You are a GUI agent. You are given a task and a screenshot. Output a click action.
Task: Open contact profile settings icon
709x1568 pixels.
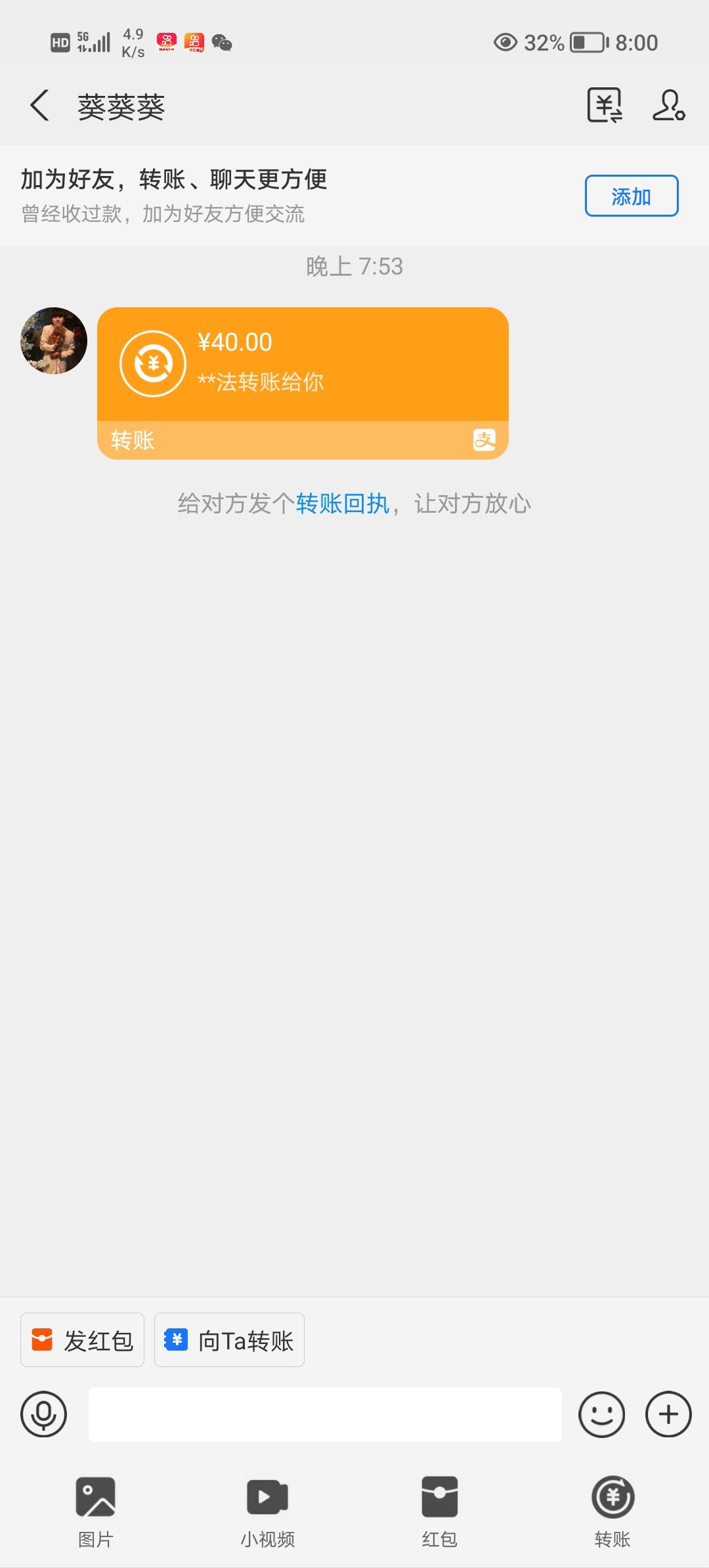[668, 105]
